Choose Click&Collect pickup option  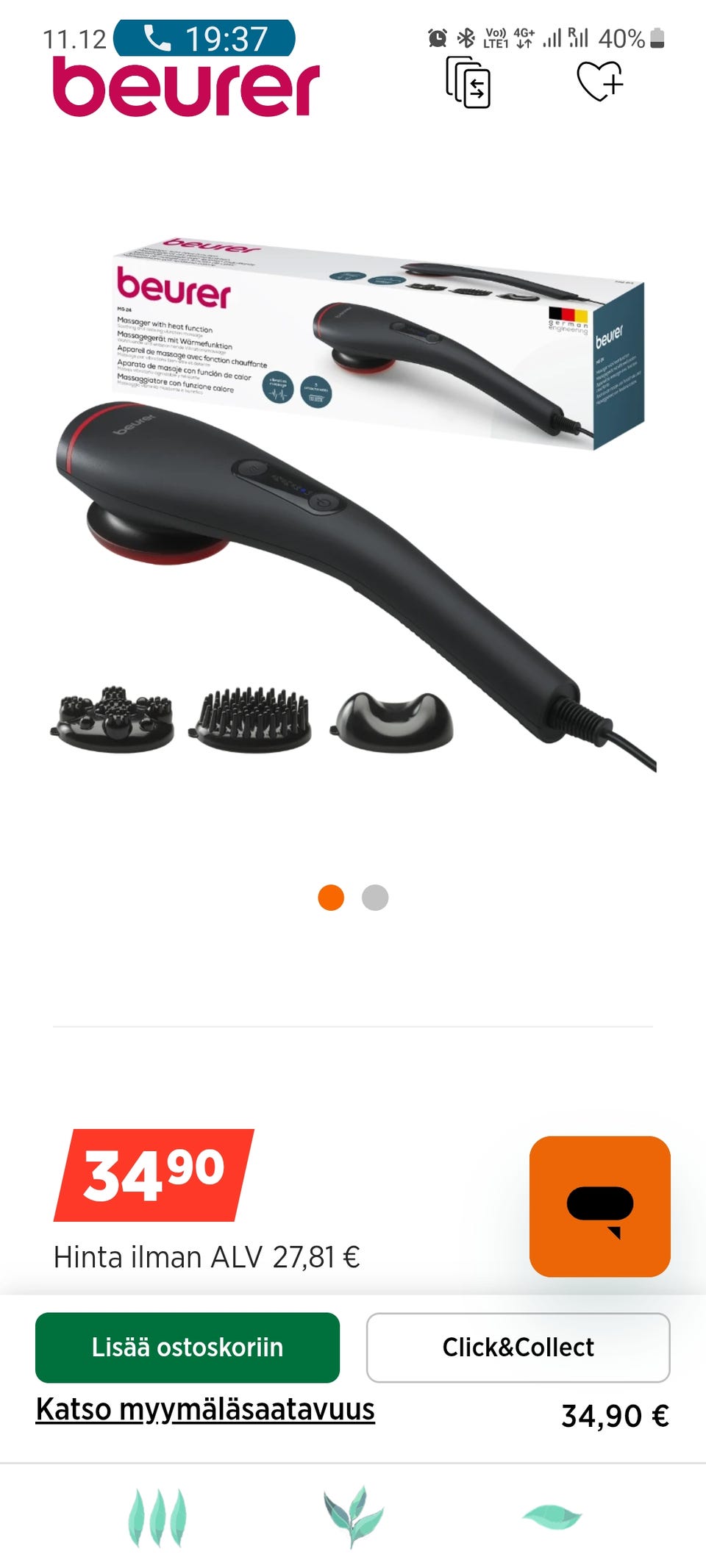(518, 1347)
